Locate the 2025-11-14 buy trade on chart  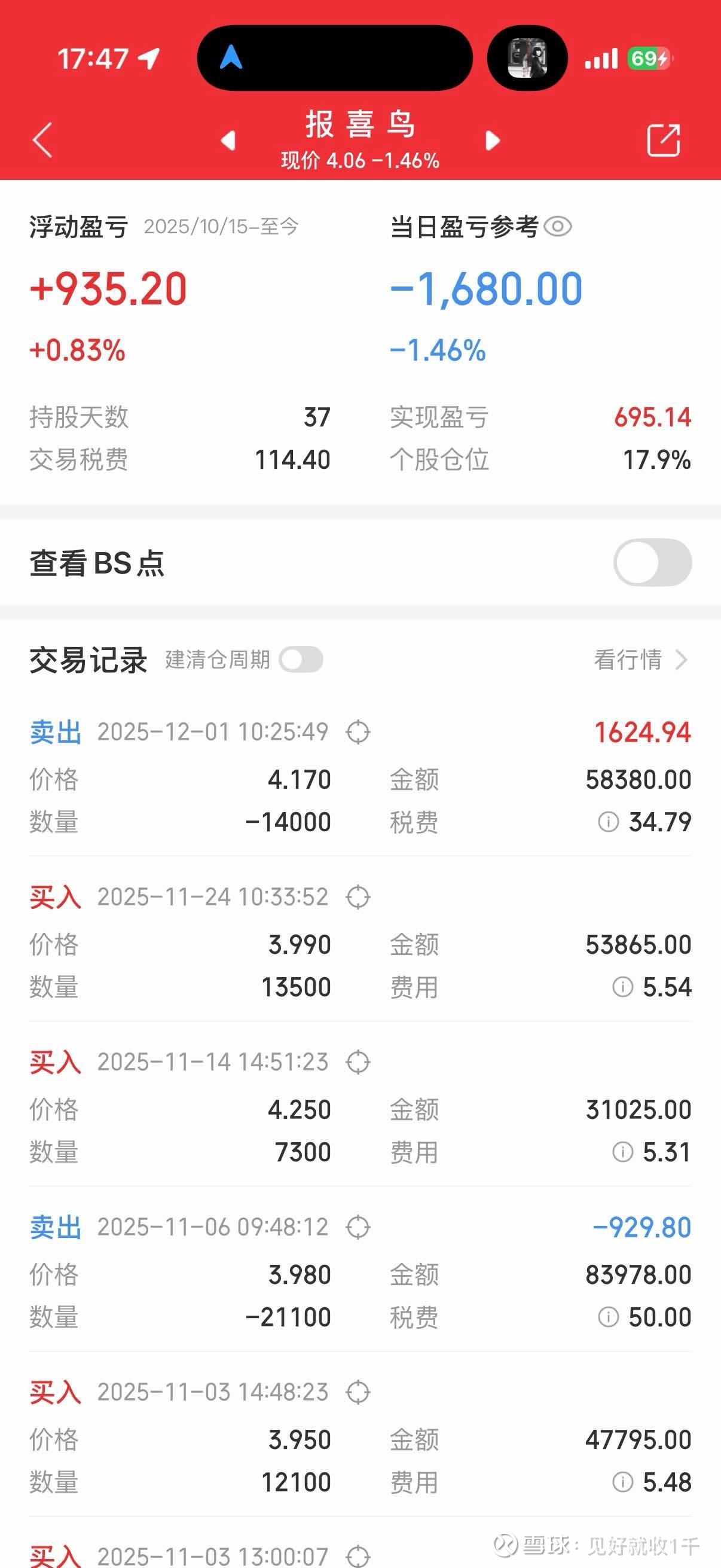coord(358,1062)
